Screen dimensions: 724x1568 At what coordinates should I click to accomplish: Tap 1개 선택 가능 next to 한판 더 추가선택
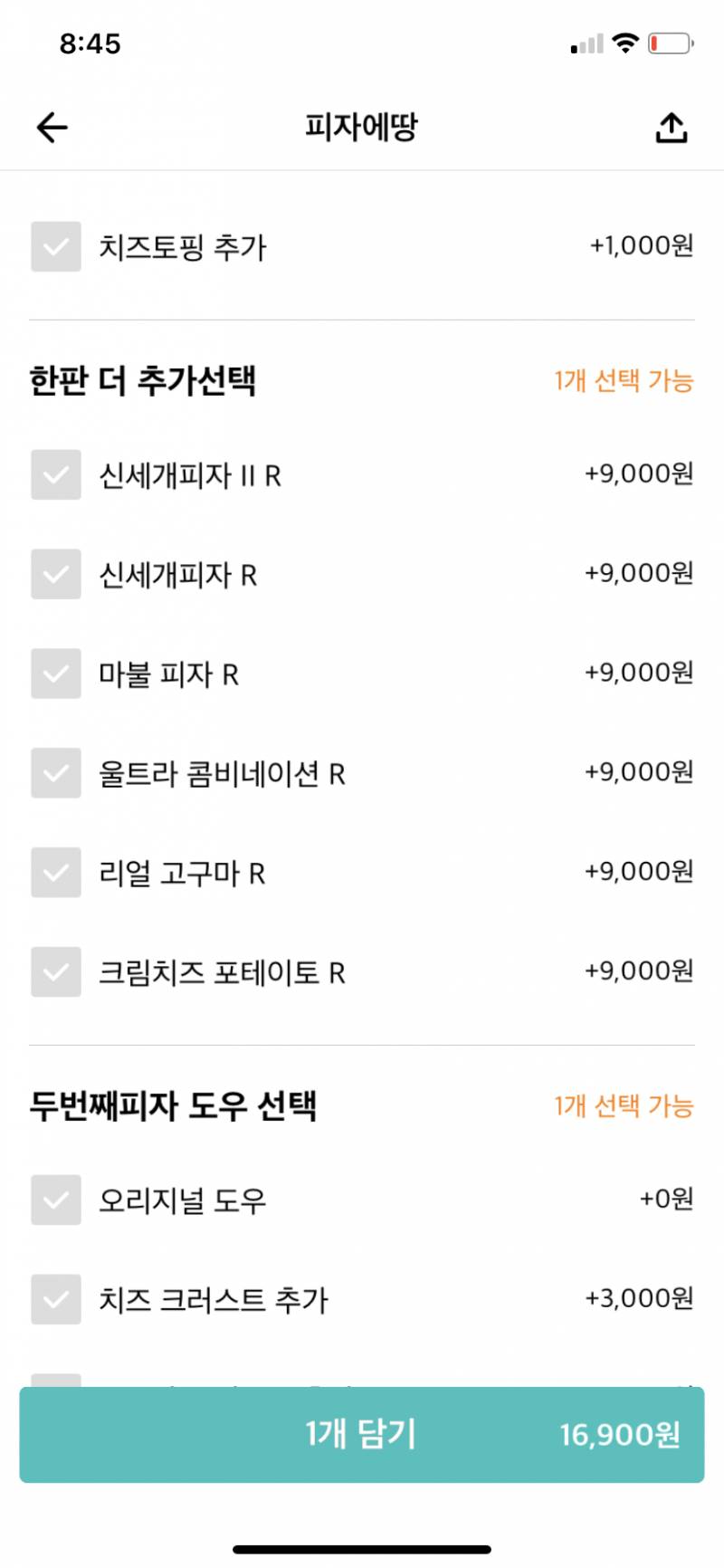(x=624, y=383)
